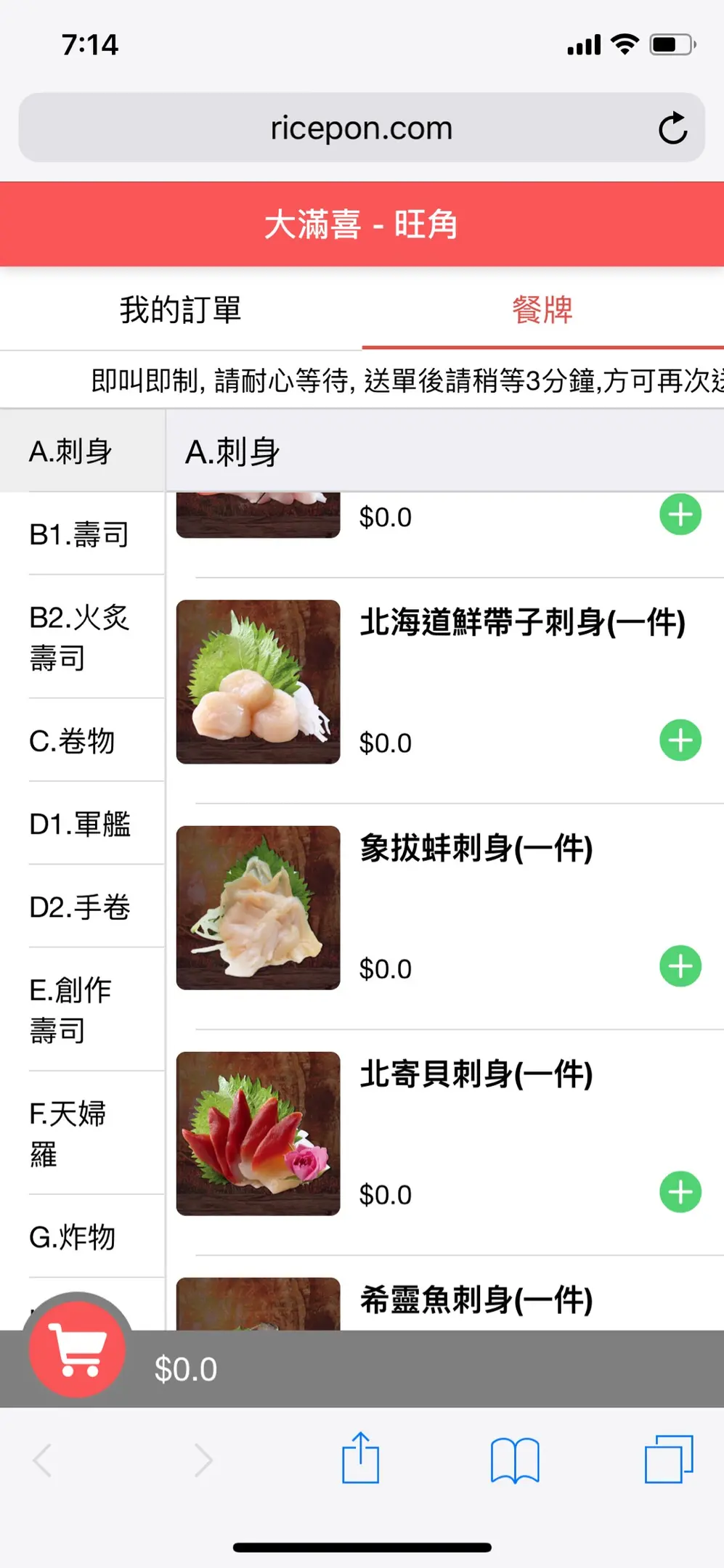Tap the ricepon.com address bar

[x=361, y=128]
